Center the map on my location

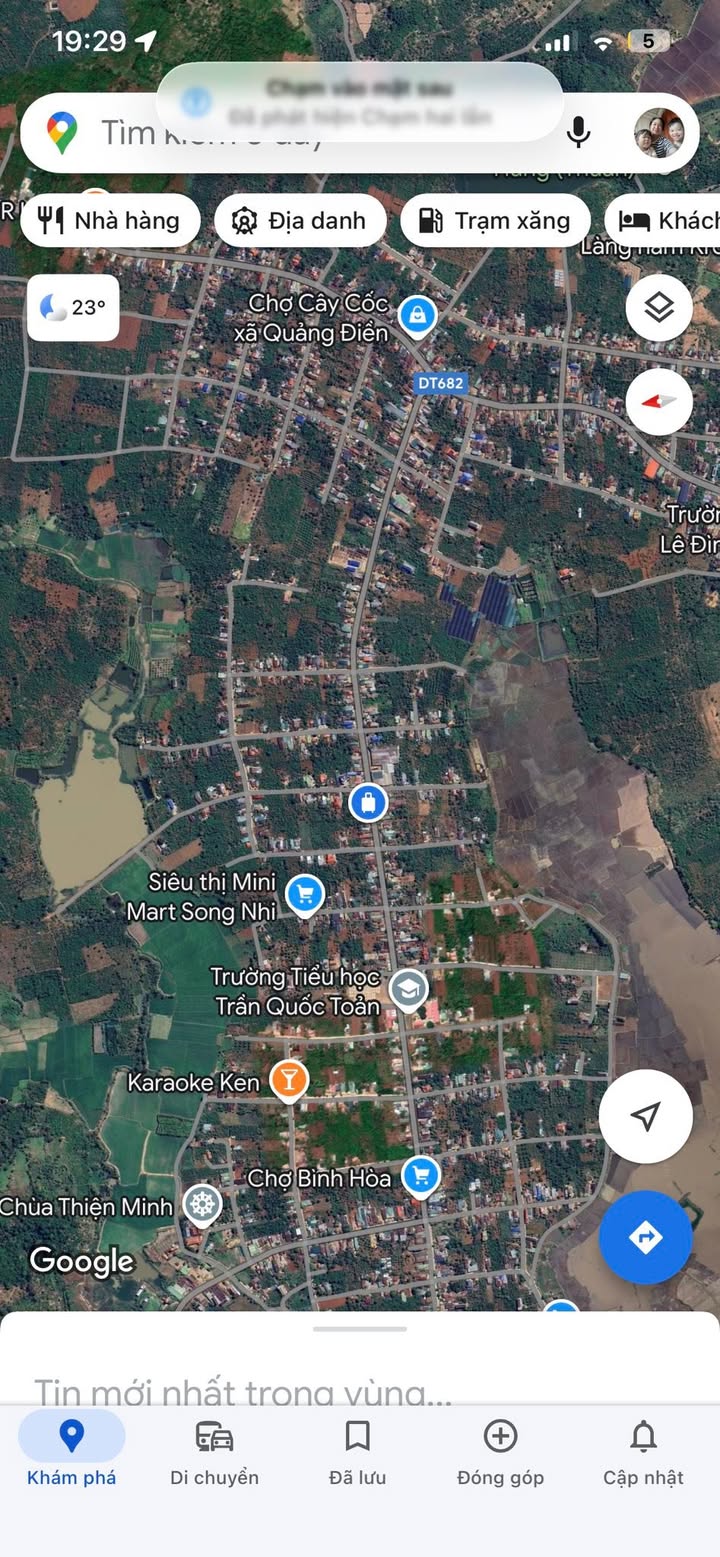click(646, 1116)
